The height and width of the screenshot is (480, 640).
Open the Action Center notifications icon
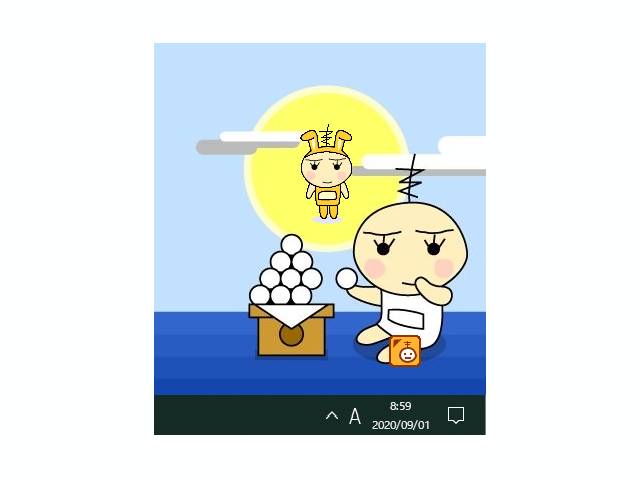point(456,415)
